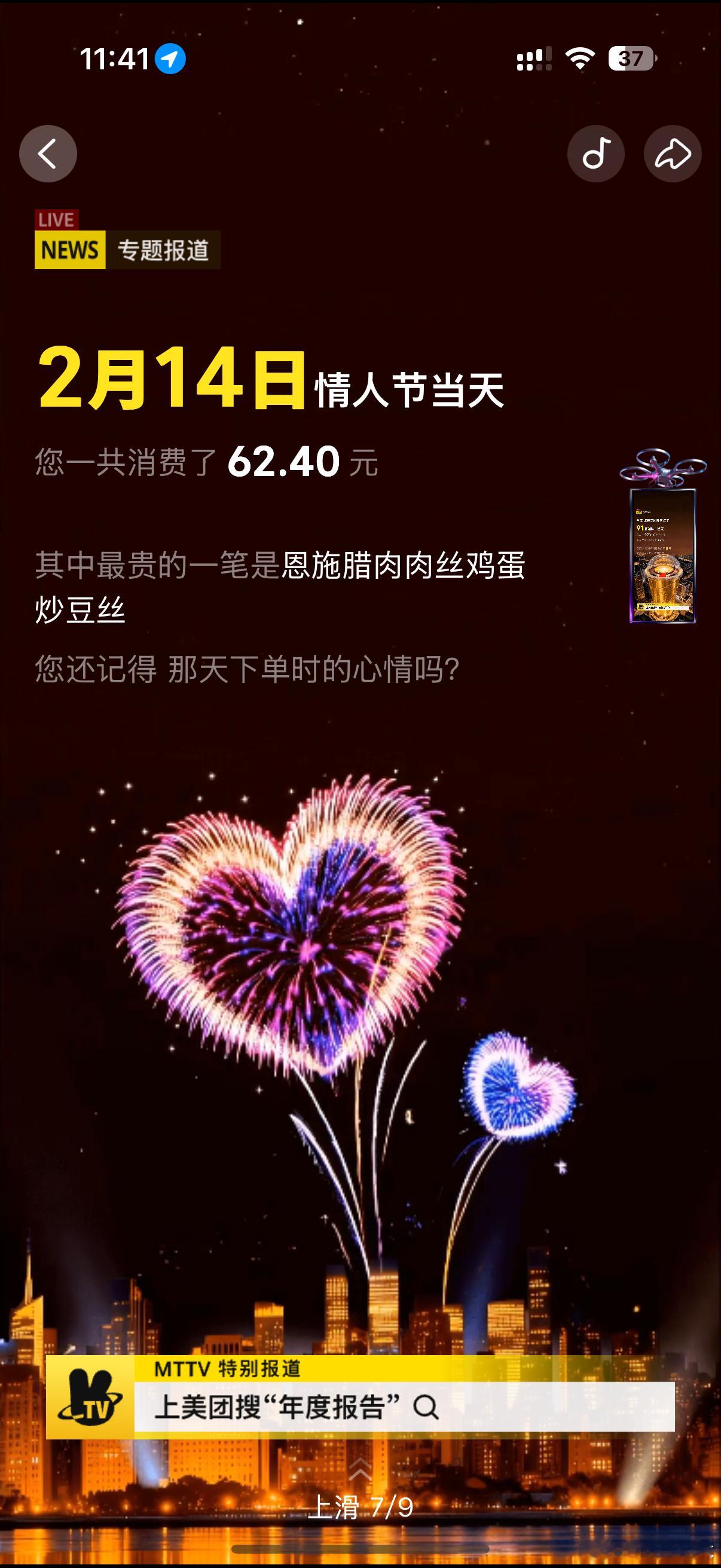This screenshot has height=1568, width=721.
Task: Tap the share arrow icon
Action: tap(672, 153)
